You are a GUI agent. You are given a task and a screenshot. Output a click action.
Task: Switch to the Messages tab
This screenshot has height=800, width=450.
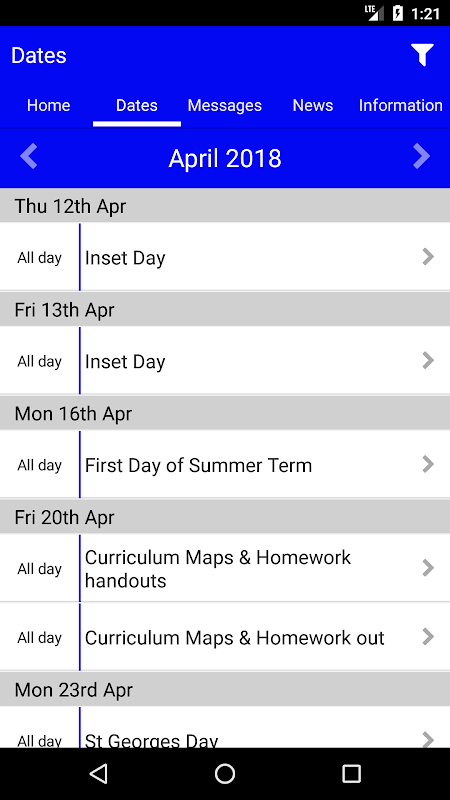(224, 106)
